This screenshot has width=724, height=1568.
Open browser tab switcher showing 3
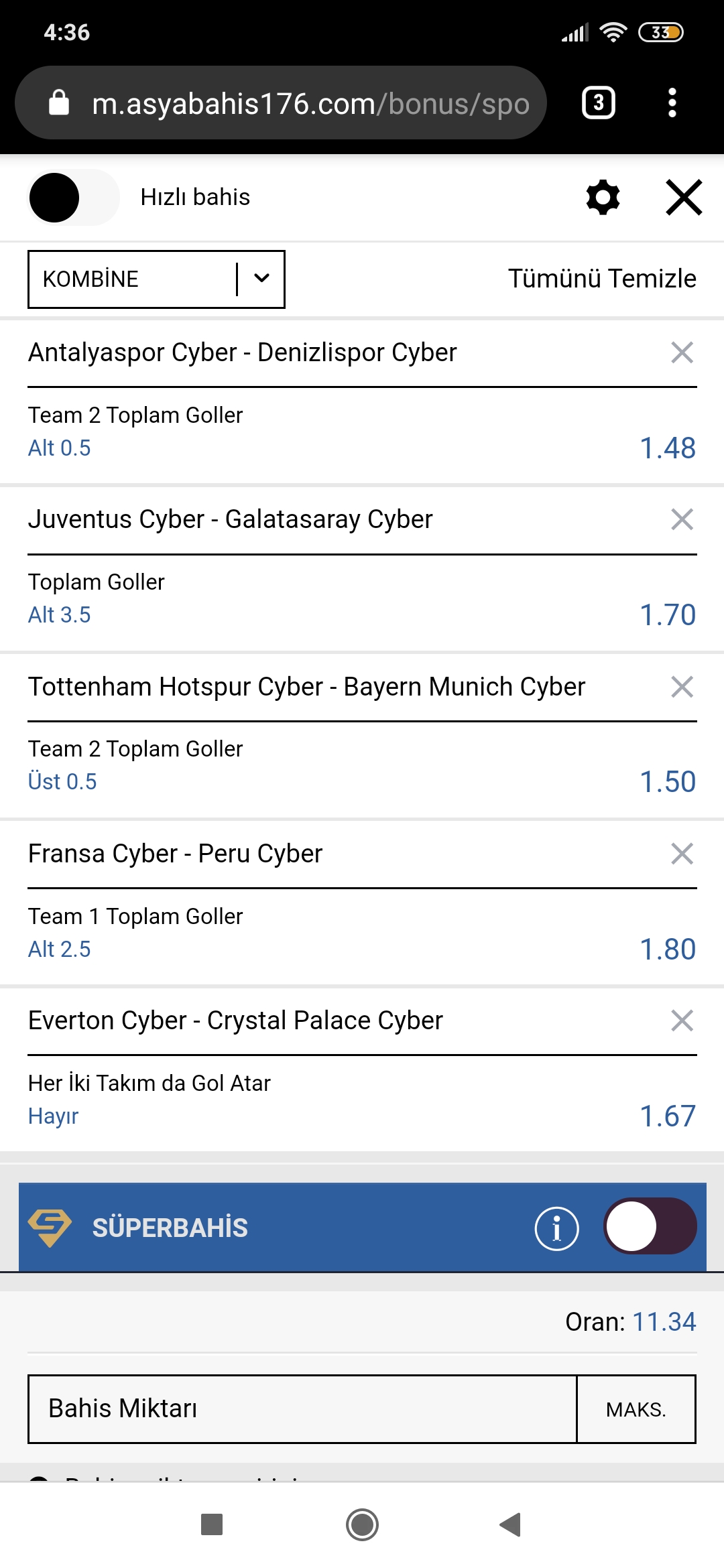tap(599, 103)
